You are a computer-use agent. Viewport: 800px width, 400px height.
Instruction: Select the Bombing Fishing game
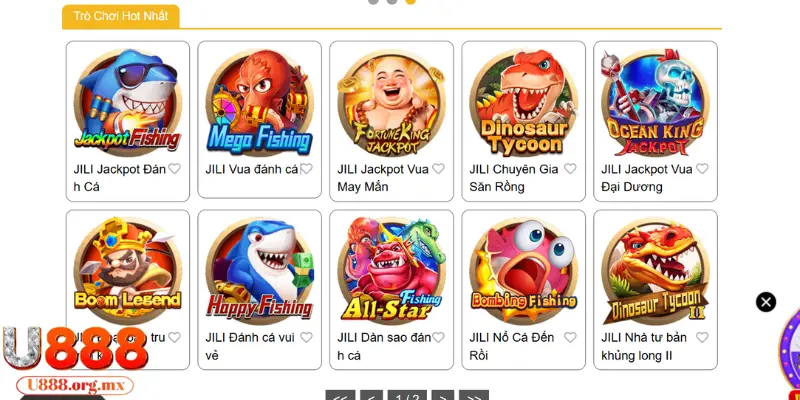[x=523, y=270]
